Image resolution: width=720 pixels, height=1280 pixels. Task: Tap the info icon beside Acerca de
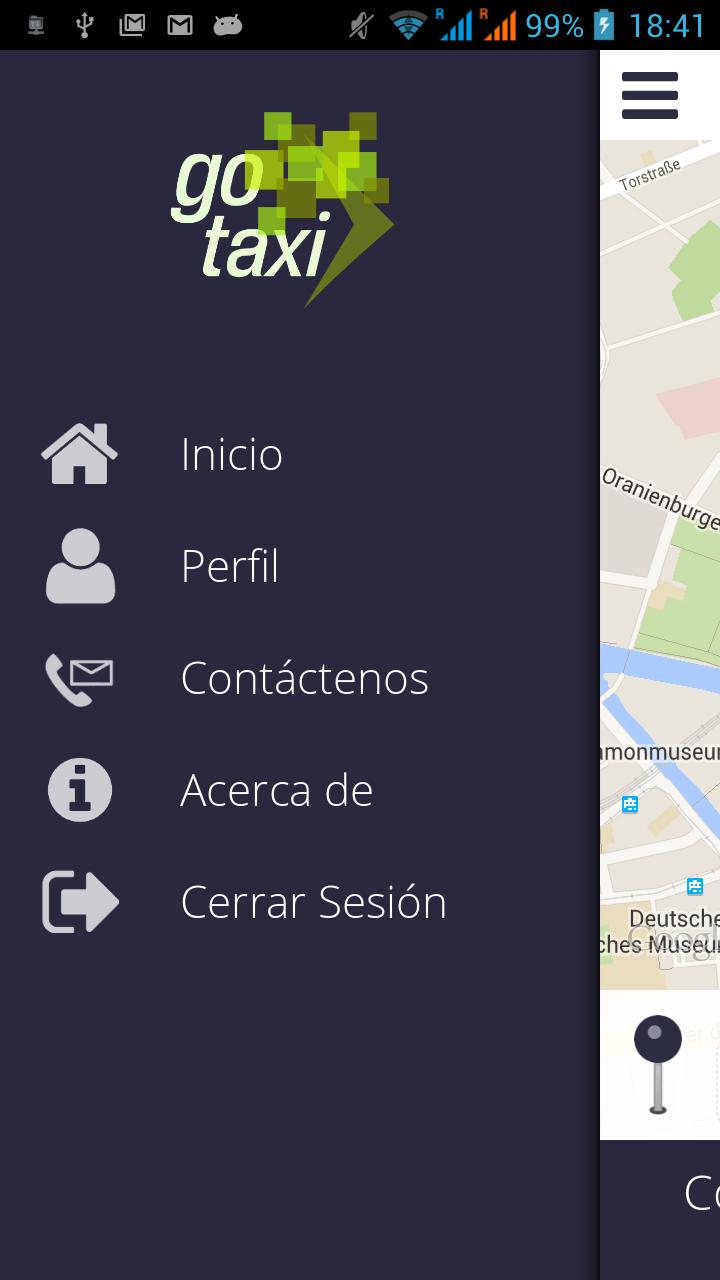(79, 790)
